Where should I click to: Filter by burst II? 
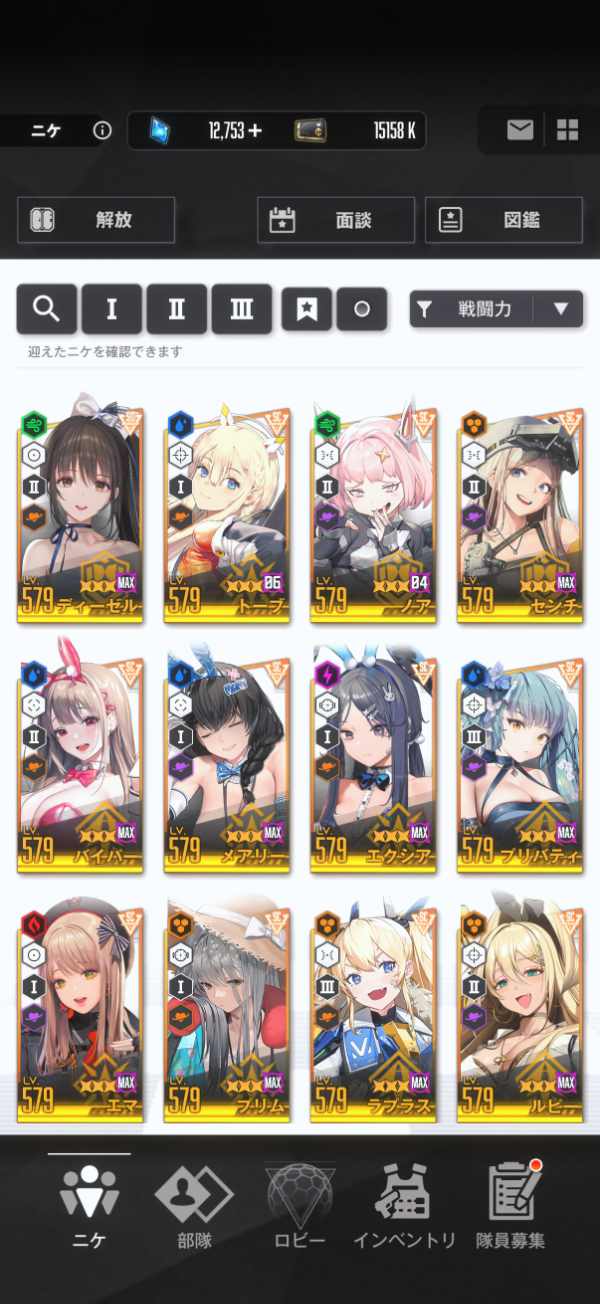(x=176, y=309)
